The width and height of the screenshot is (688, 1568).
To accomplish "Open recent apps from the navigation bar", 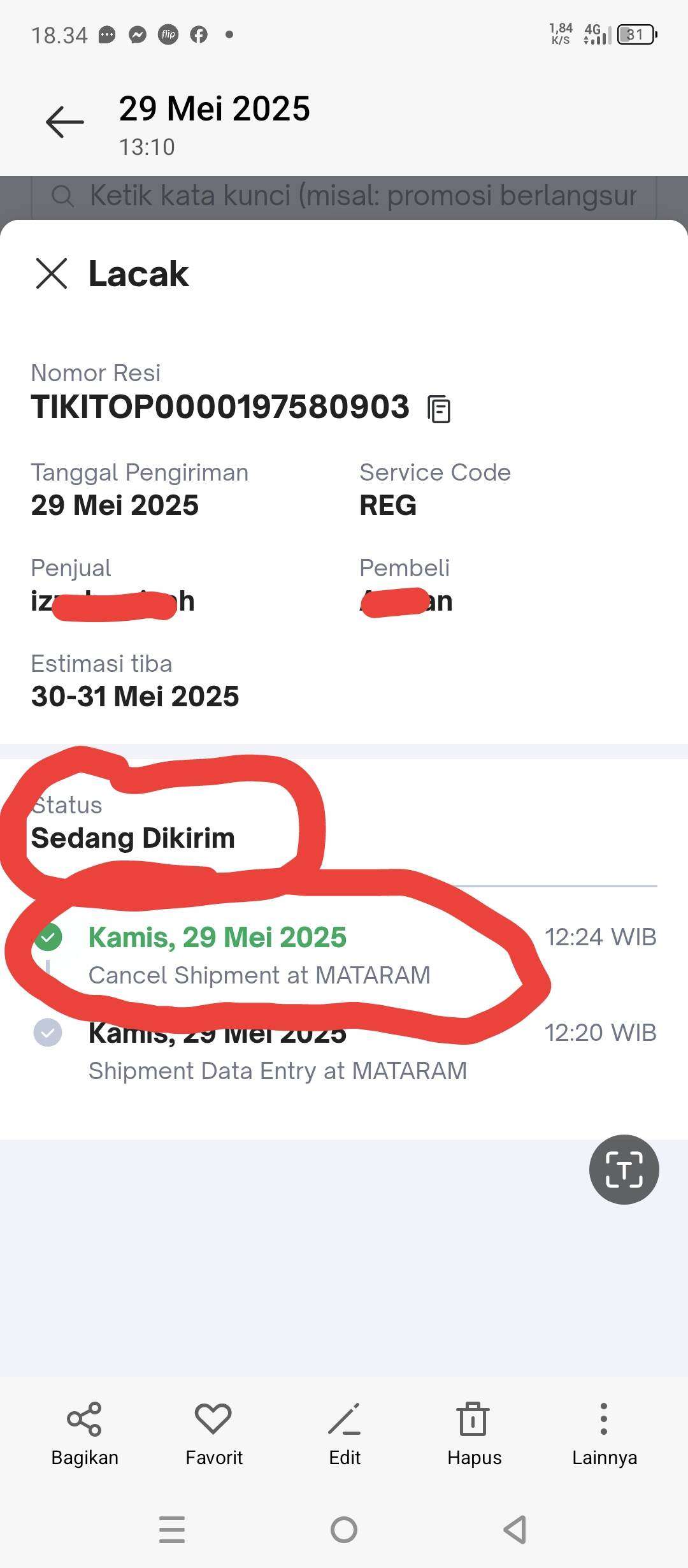I will coord(172,1530).
